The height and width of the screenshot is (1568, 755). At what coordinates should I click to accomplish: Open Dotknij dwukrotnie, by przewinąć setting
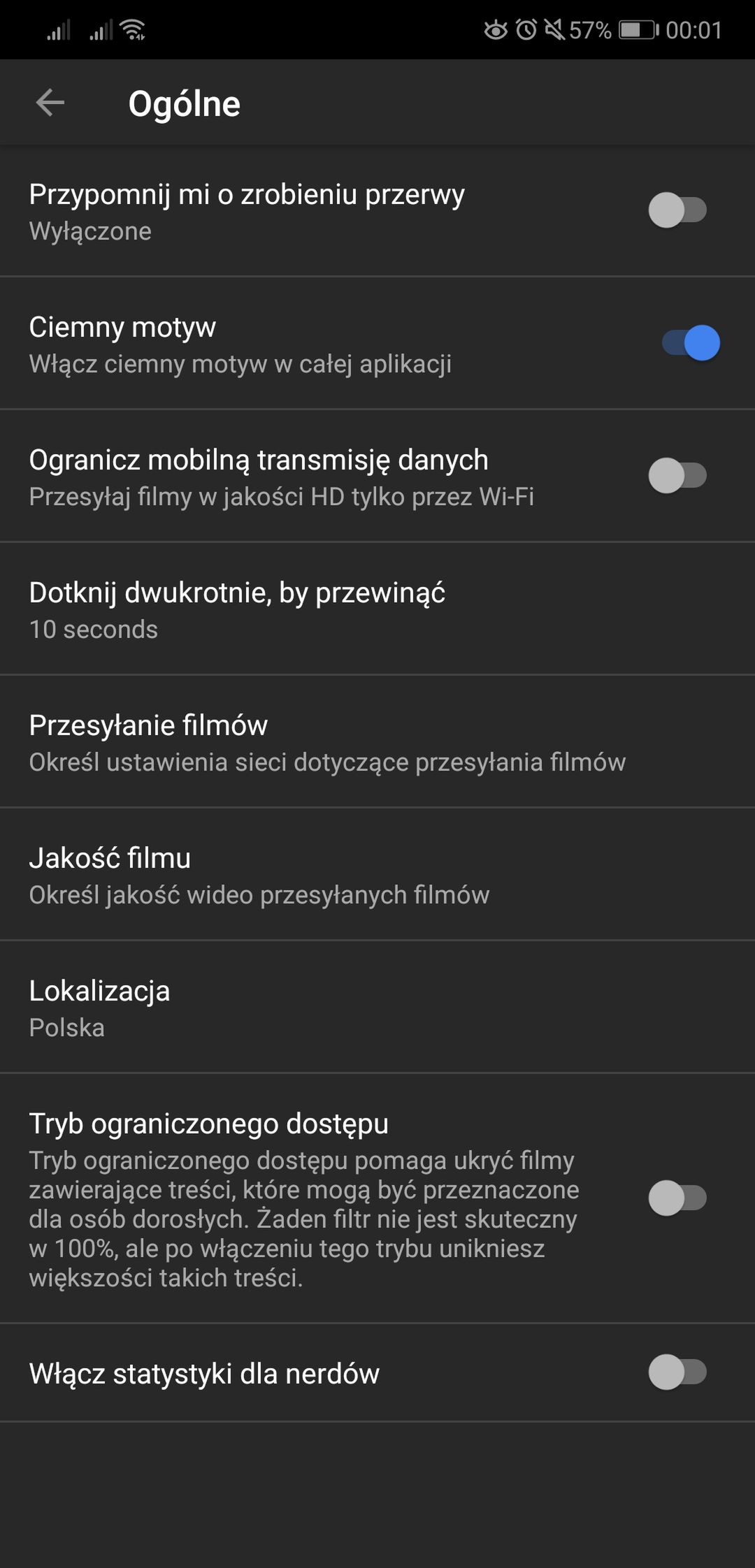[x=377, y=609]
